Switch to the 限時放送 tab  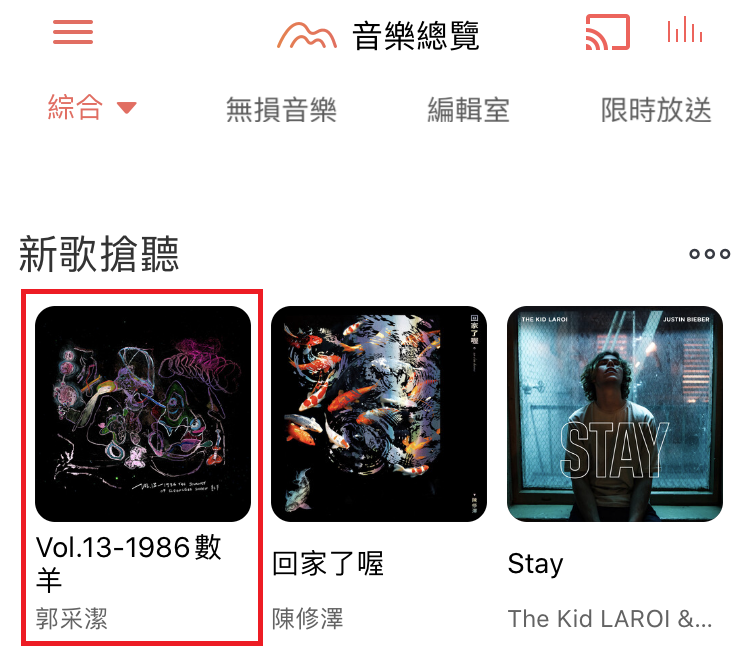[656, 110]
